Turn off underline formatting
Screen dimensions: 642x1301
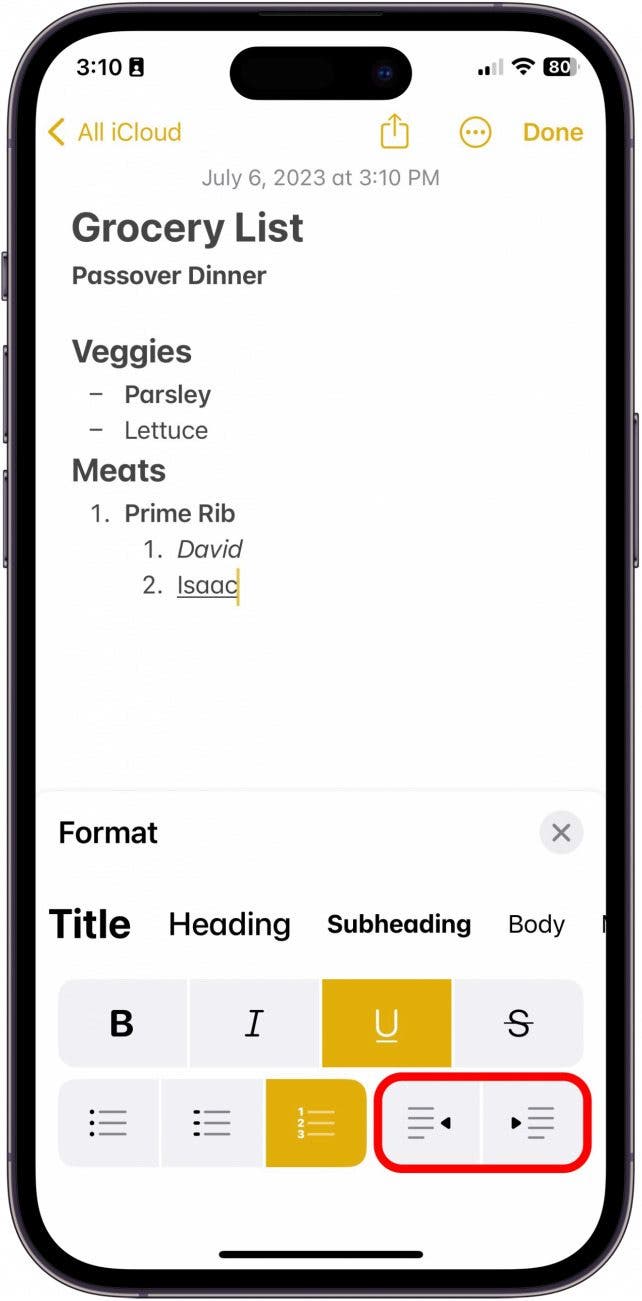[386, 1023]
